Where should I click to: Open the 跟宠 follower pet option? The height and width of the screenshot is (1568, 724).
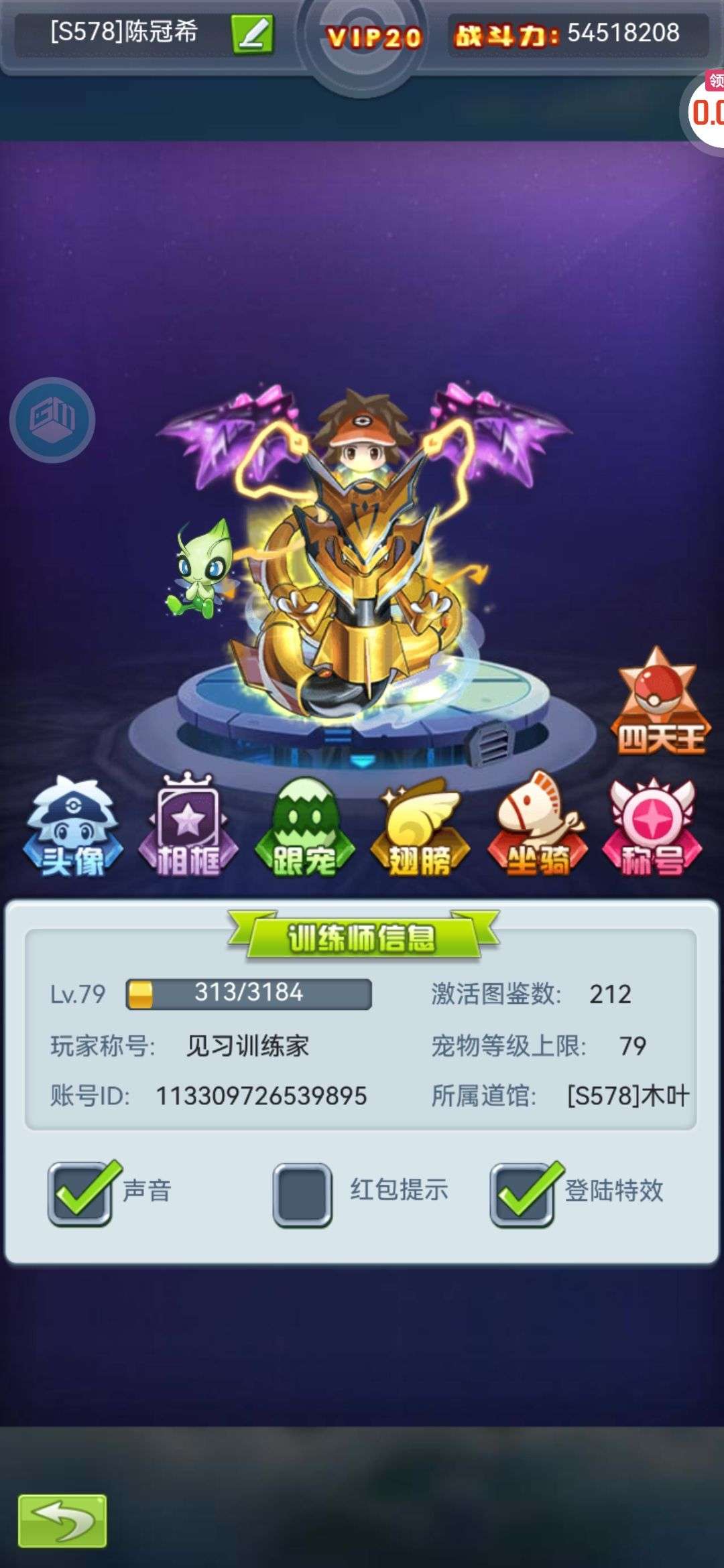click(304, 826)
